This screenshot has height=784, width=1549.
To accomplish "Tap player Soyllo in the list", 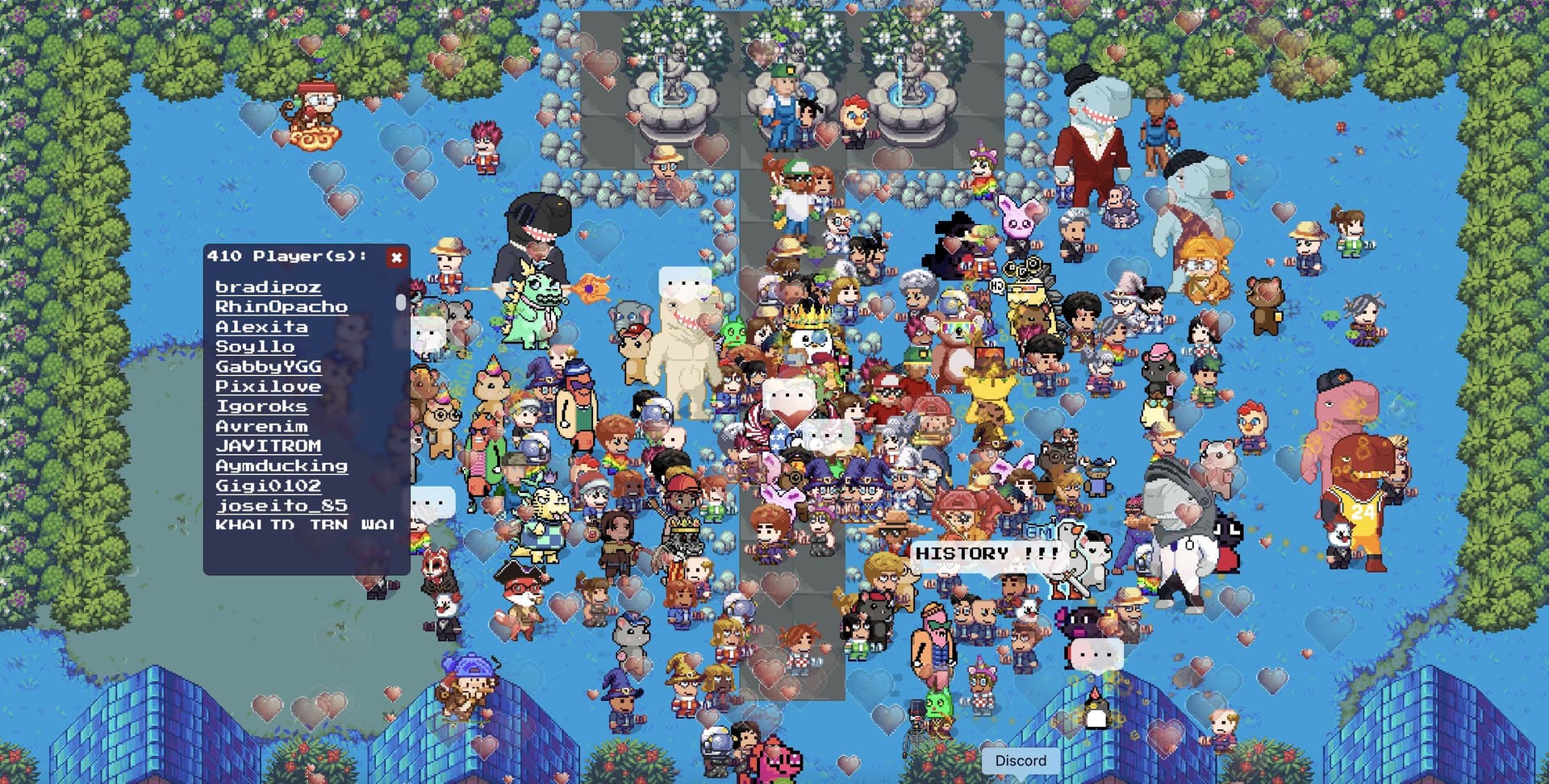I will click(255, 346).
